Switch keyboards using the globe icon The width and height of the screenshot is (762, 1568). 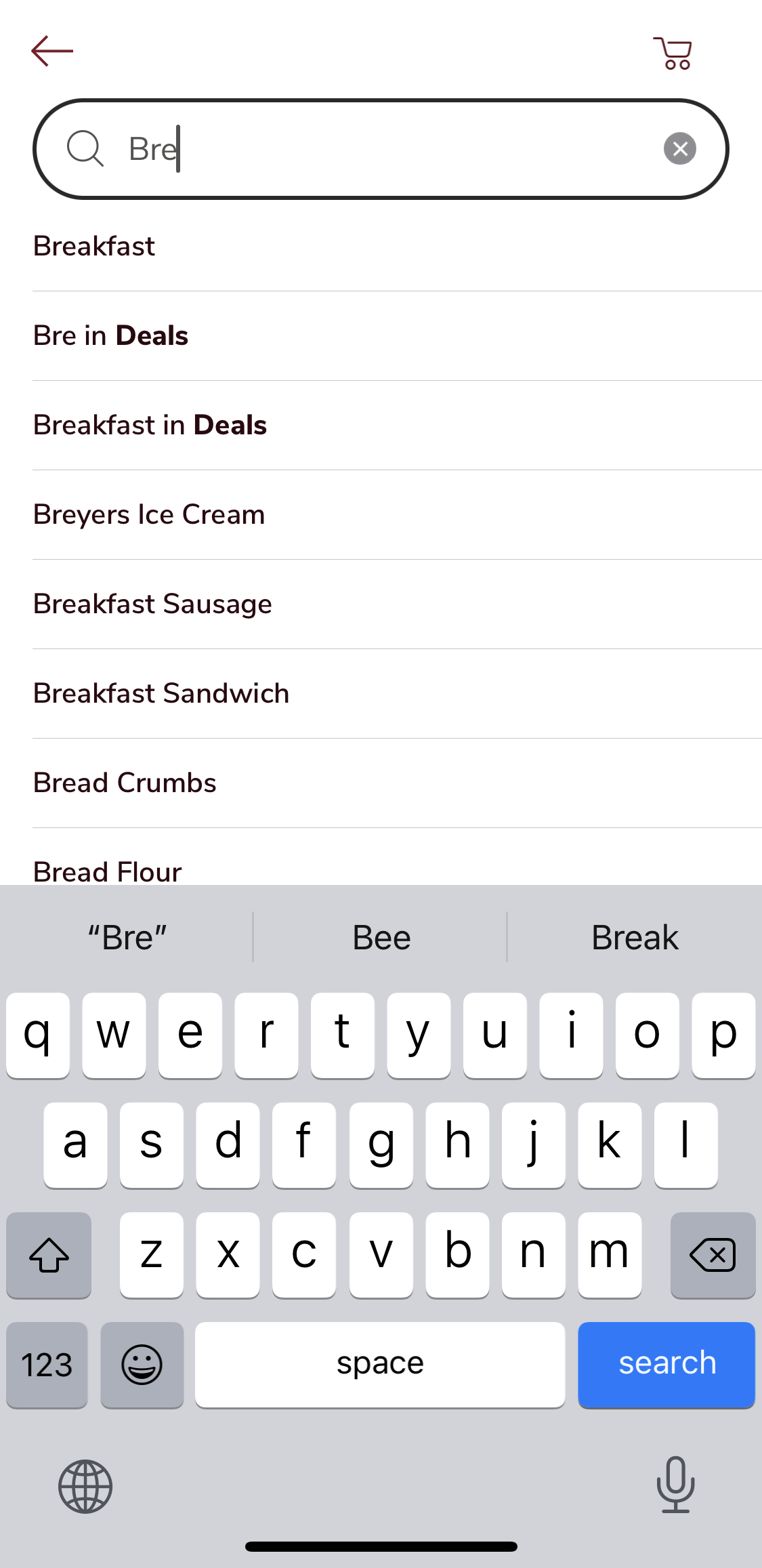(85, 1486)
